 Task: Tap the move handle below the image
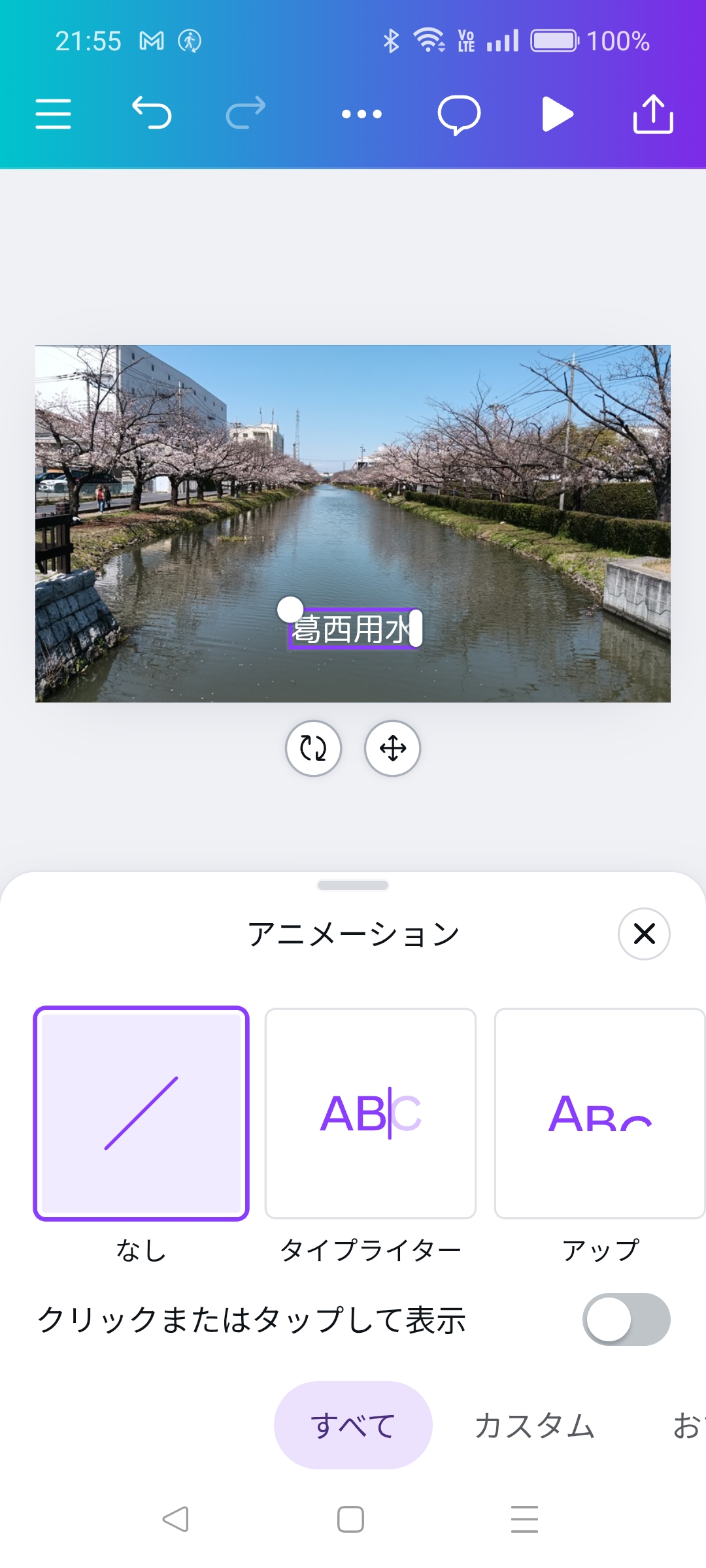pos(392,748)
